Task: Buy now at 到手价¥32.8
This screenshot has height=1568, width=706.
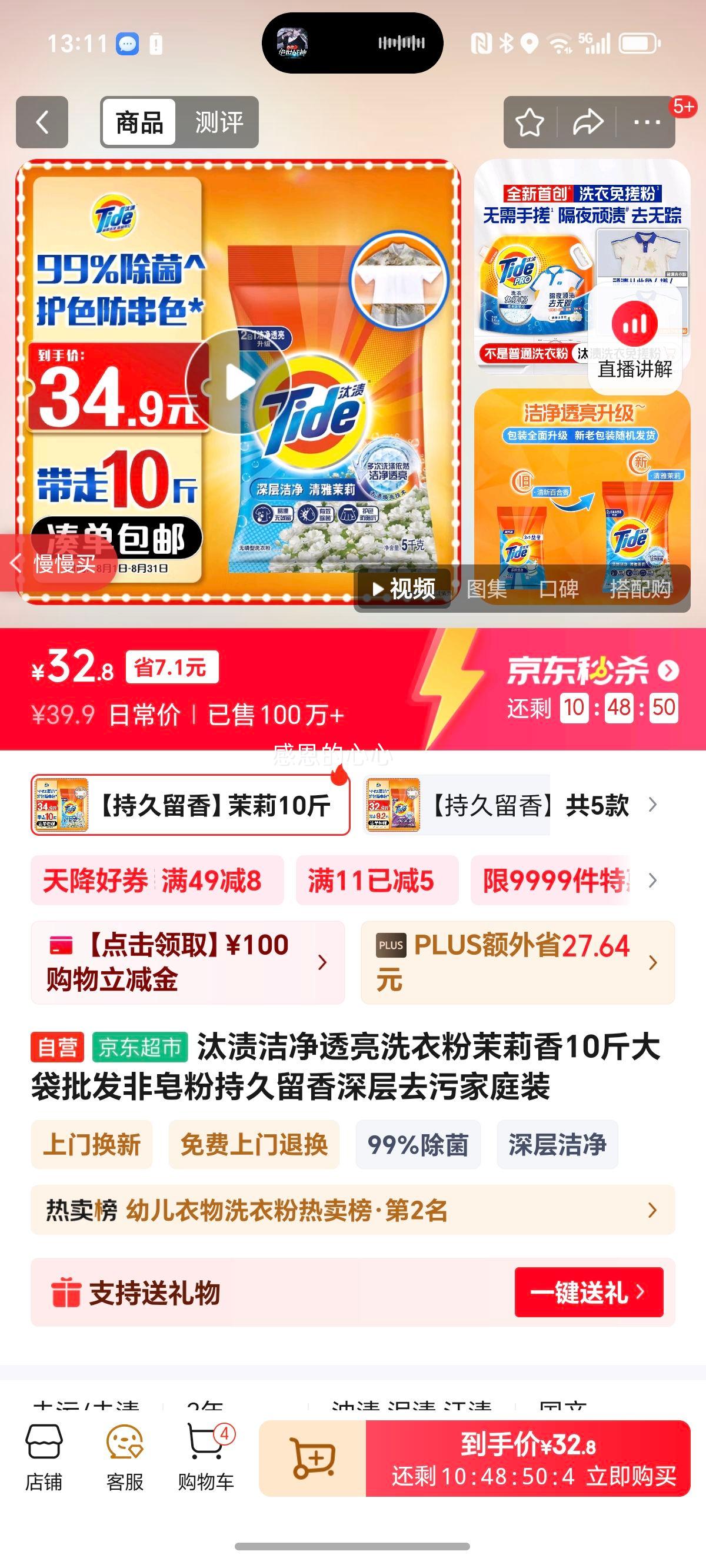Action: point(528,1459)
